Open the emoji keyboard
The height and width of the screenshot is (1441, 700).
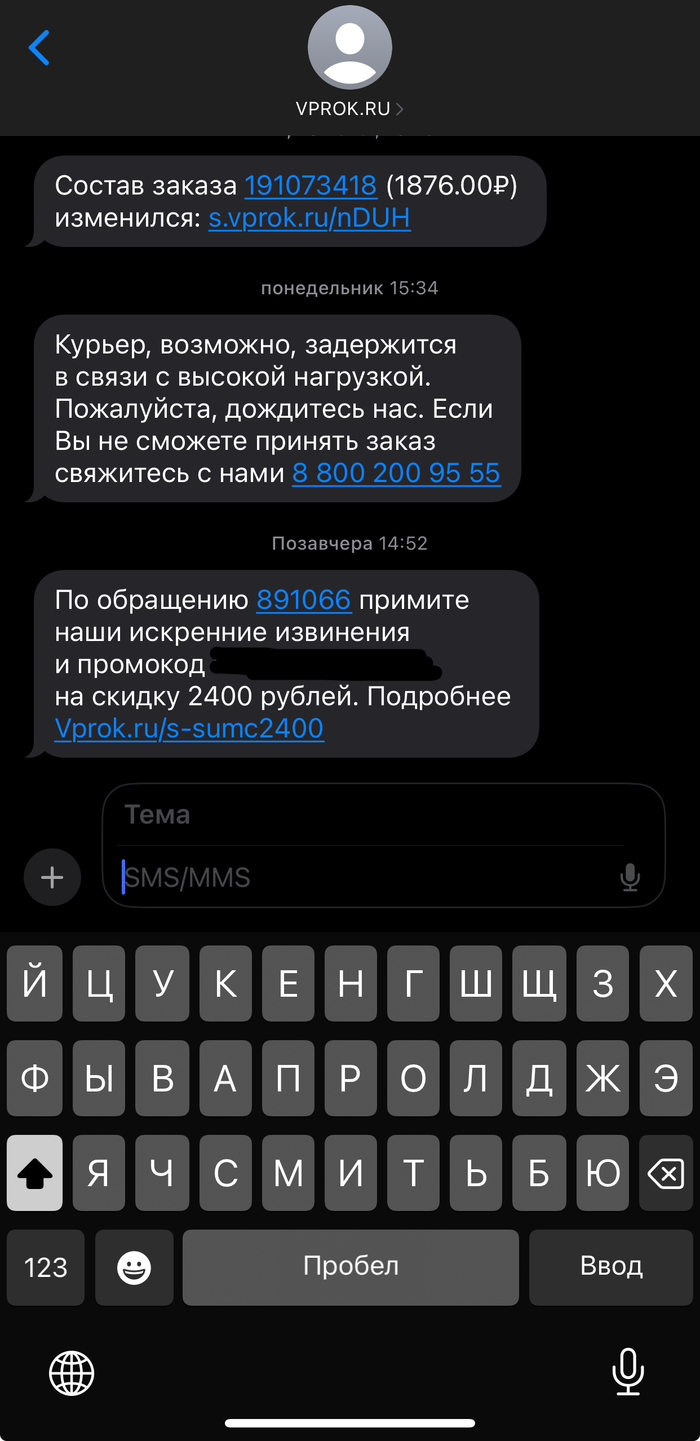click(x=134, y=1267)
